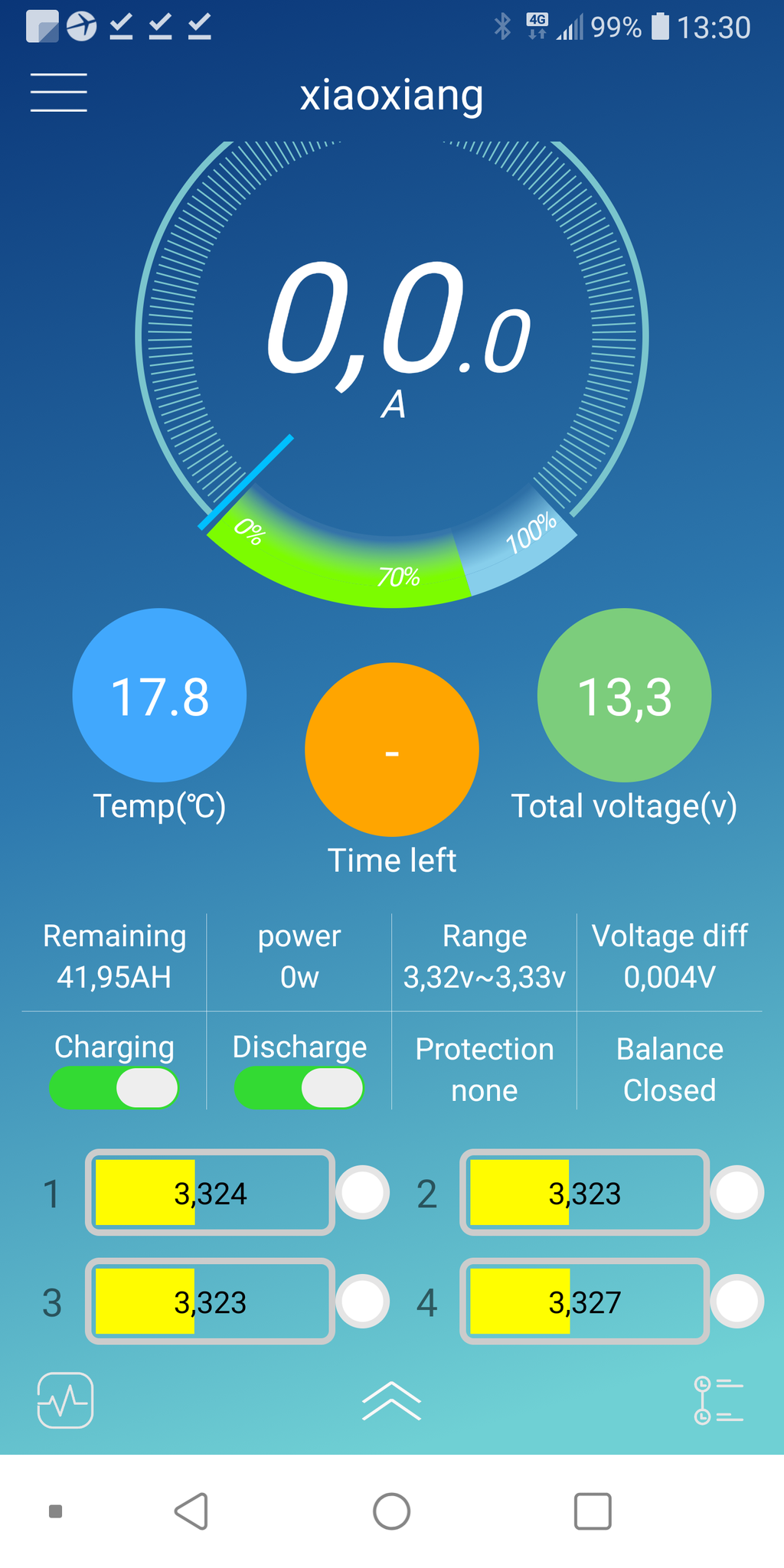Open the timed list settings icon
Image resolution: width=784 pixels, height=1568 pixels.
[x=719, y=1400]
